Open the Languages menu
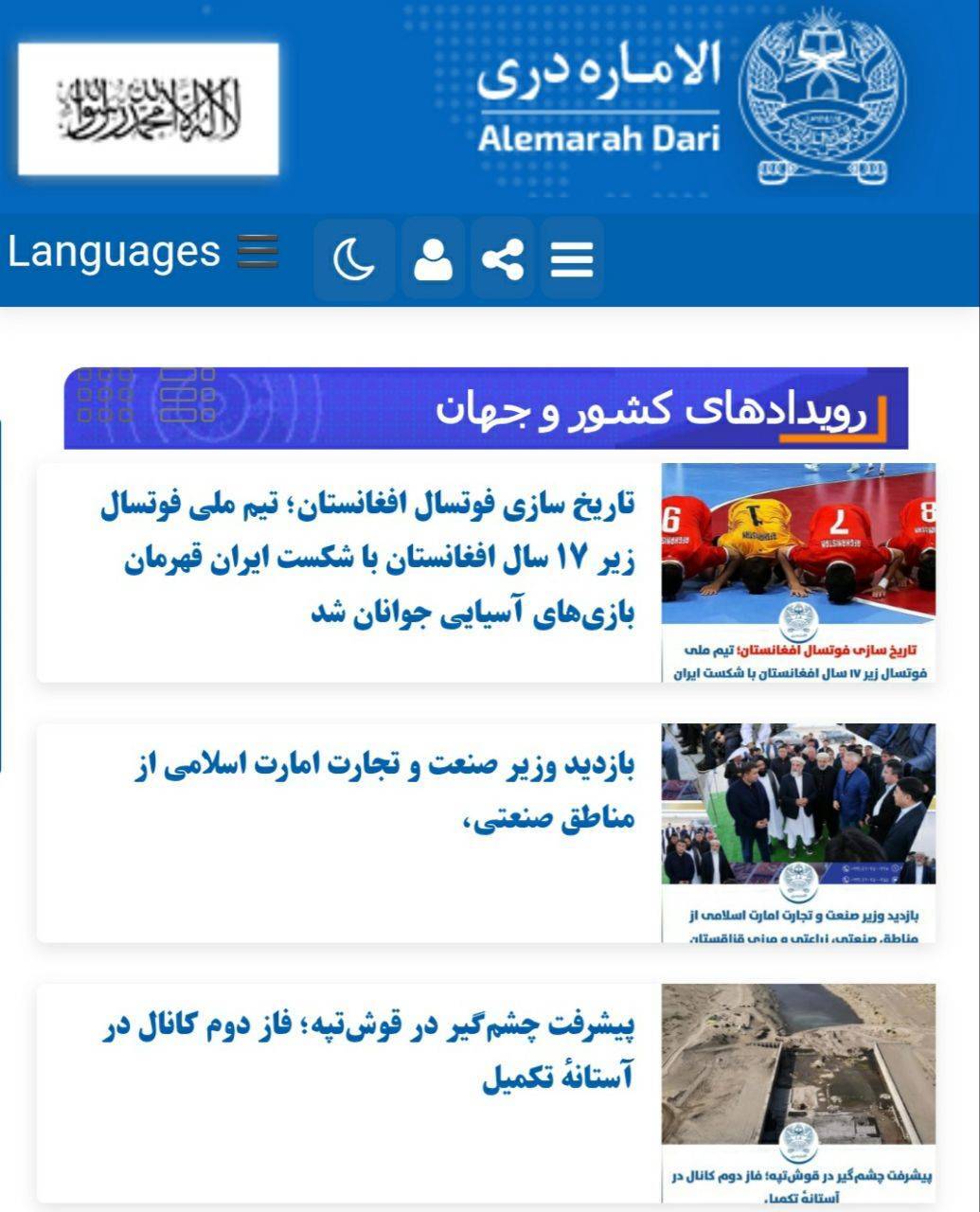 tap(142, 253)
